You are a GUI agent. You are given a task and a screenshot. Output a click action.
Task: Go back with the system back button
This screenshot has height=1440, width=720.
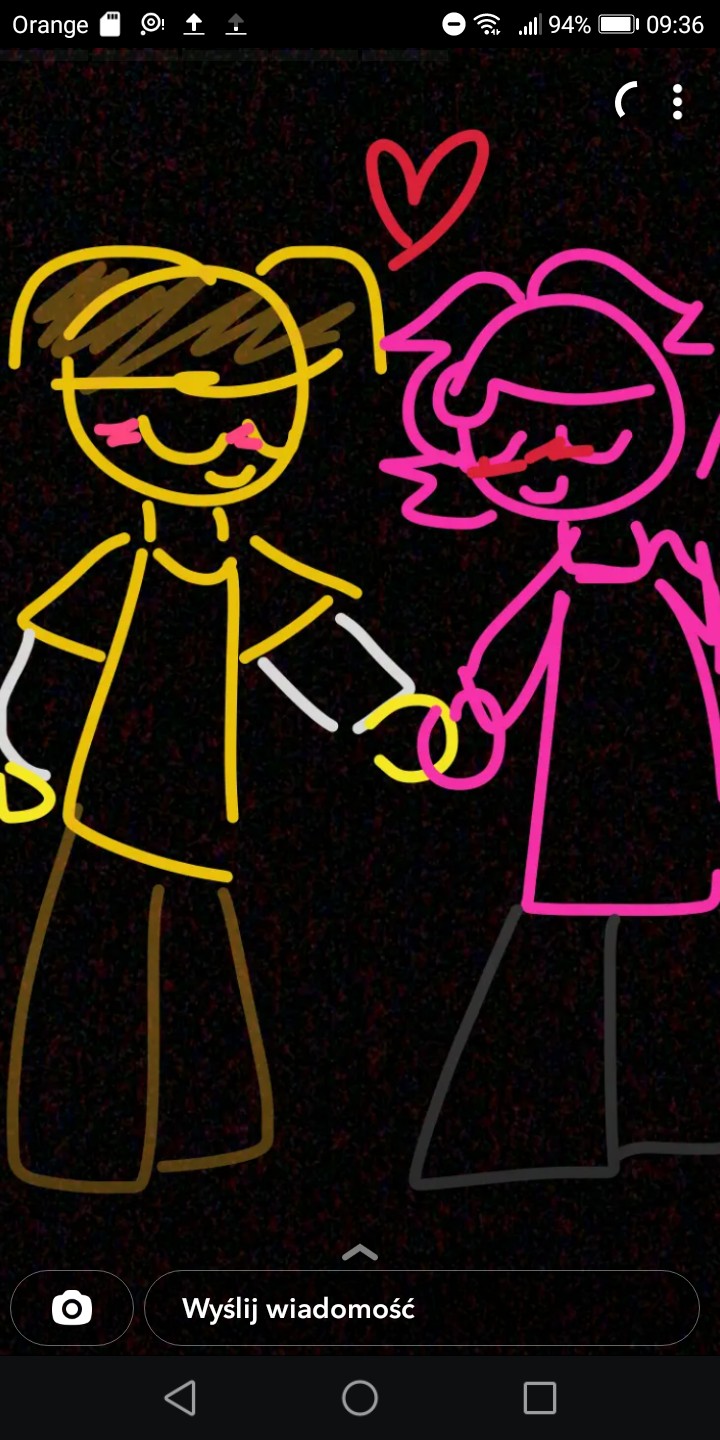(x=180, y=1397)
